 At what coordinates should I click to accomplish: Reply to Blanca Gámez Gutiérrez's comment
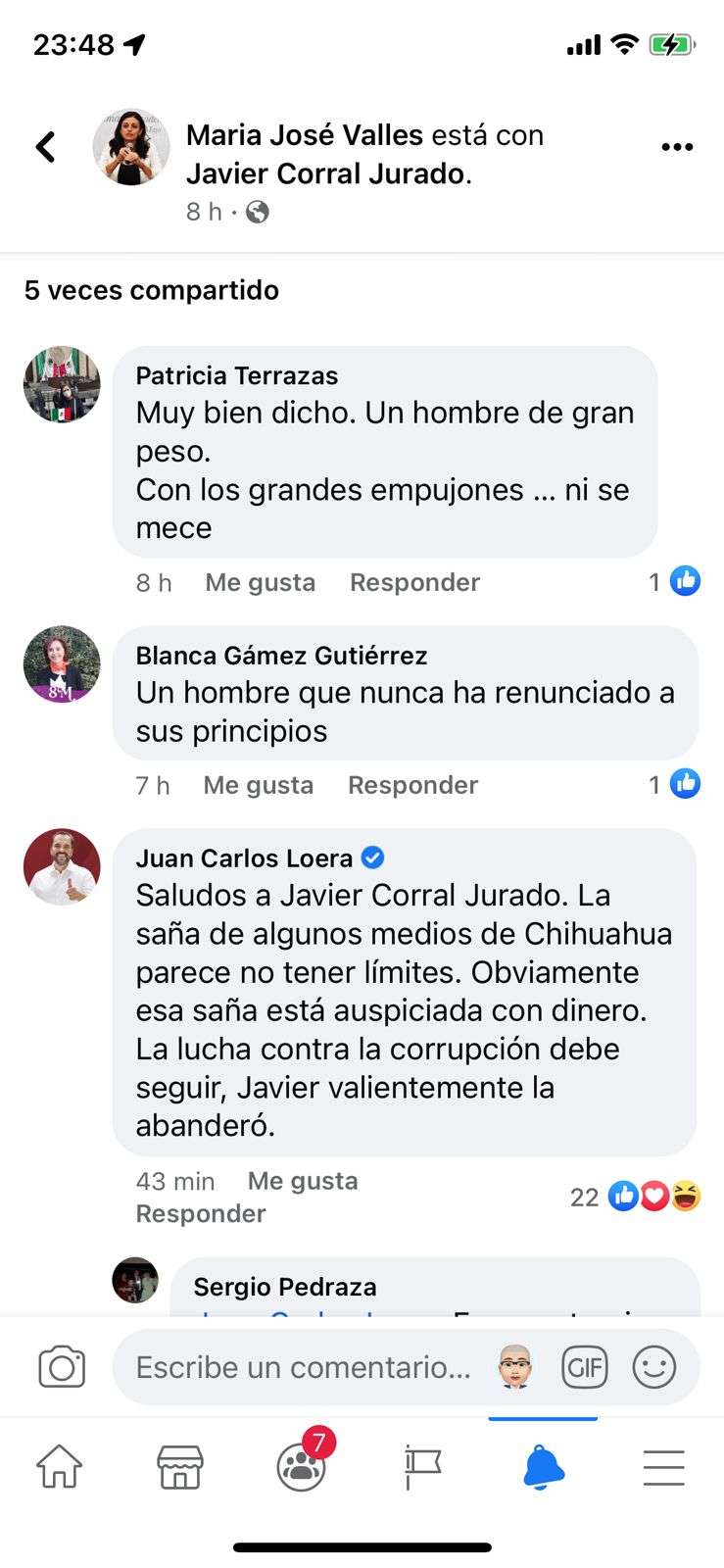412,786
